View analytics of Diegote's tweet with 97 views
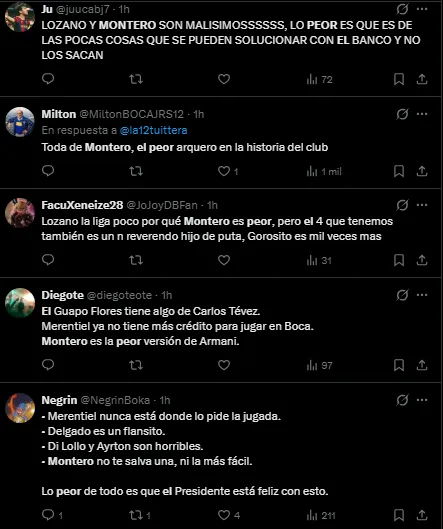This screenshot has width=443, height=529. tap(320, 365)
